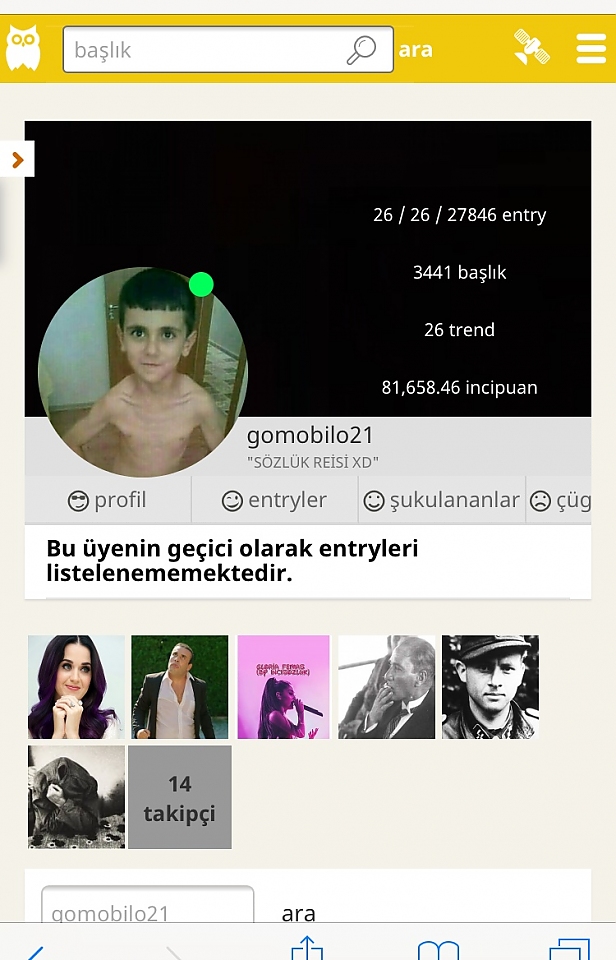Go to the homepage via the owl logo

[23, 48]
